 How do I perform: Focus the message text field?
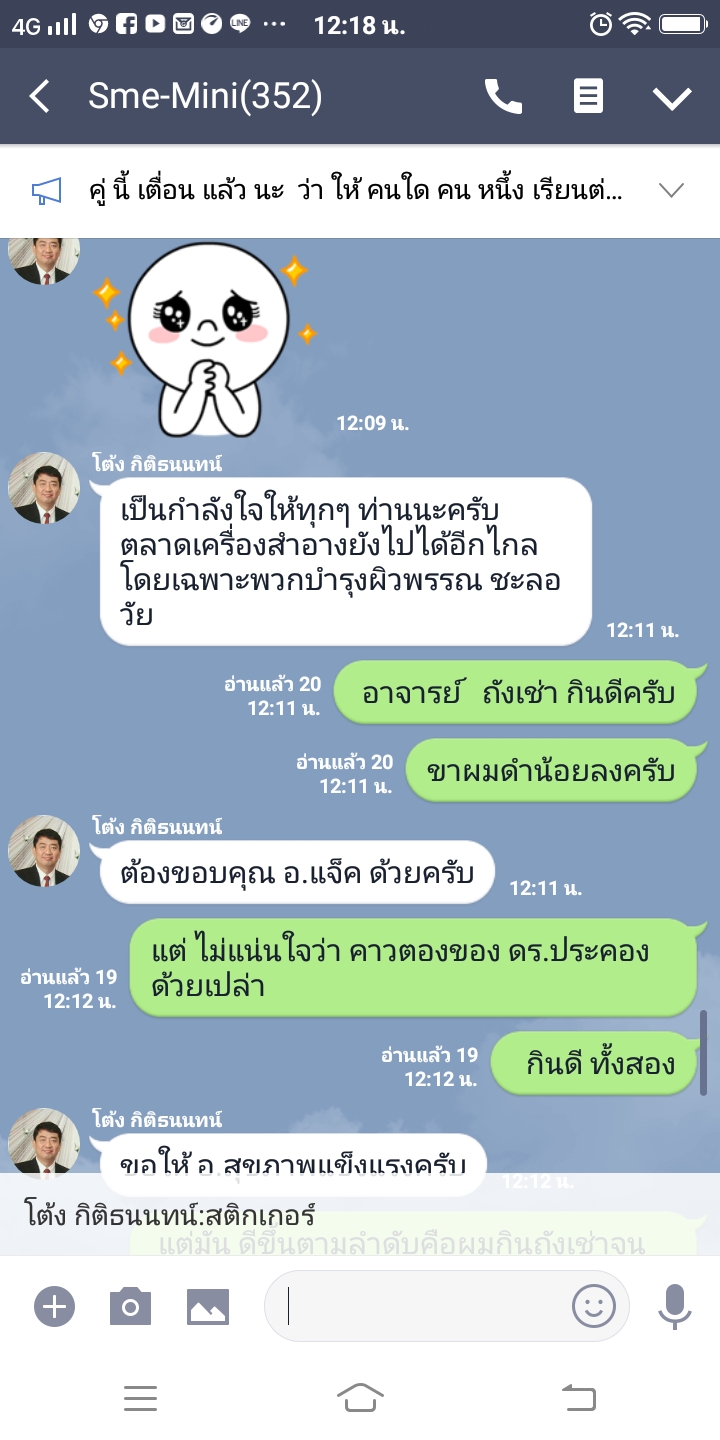tap(420, 1306)
